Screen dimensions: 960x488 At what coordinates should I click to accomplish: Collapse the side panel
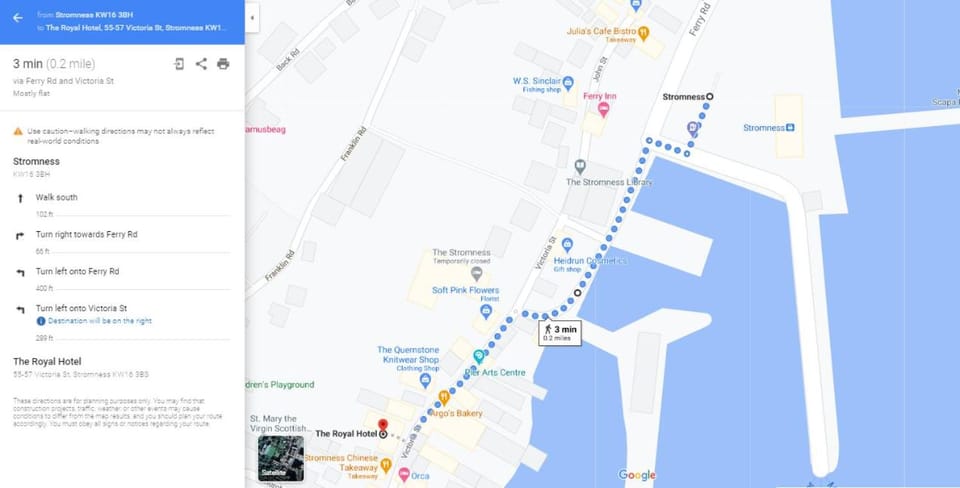pyautogui.click(x=251, y=17)
